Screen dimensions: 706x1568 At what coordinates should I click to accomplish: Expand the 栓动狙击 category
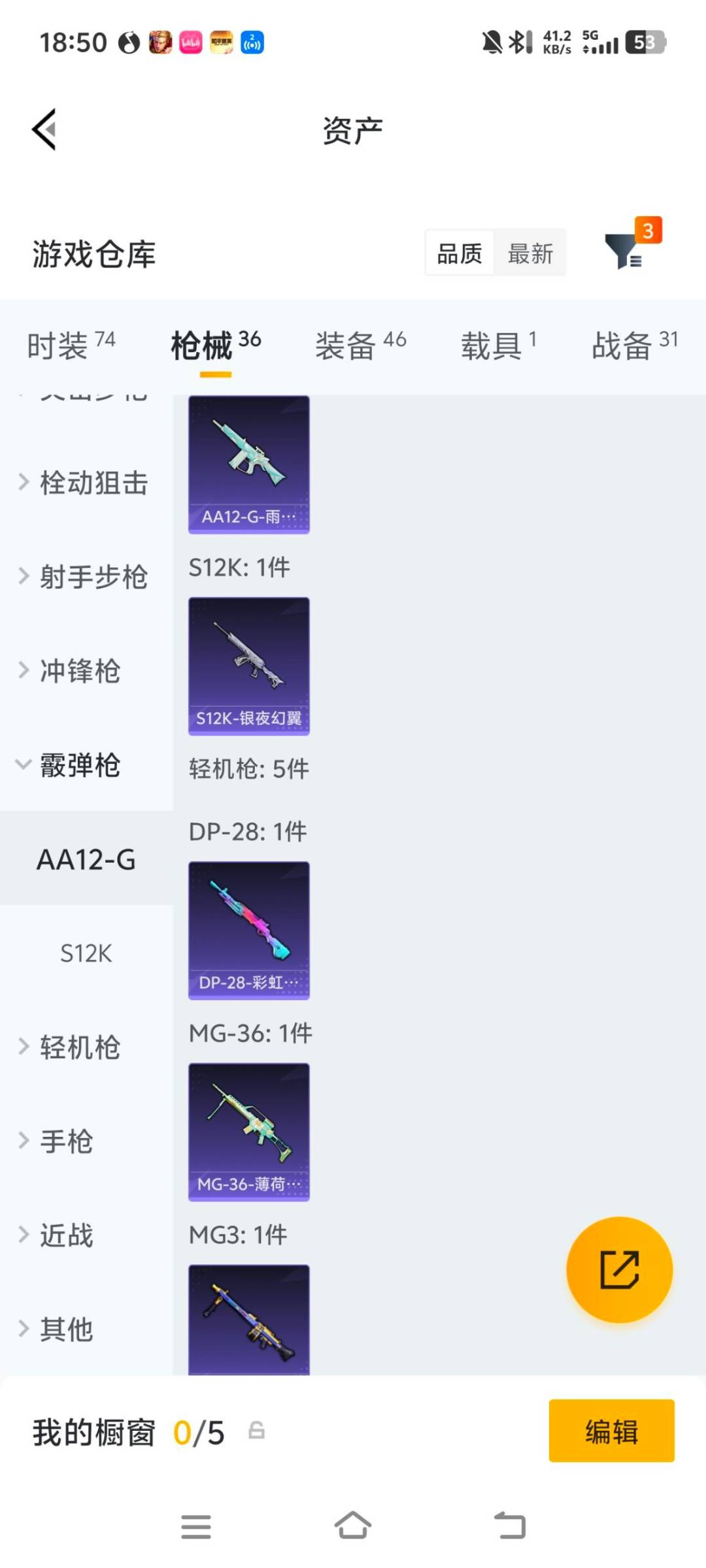click(84, 482)
